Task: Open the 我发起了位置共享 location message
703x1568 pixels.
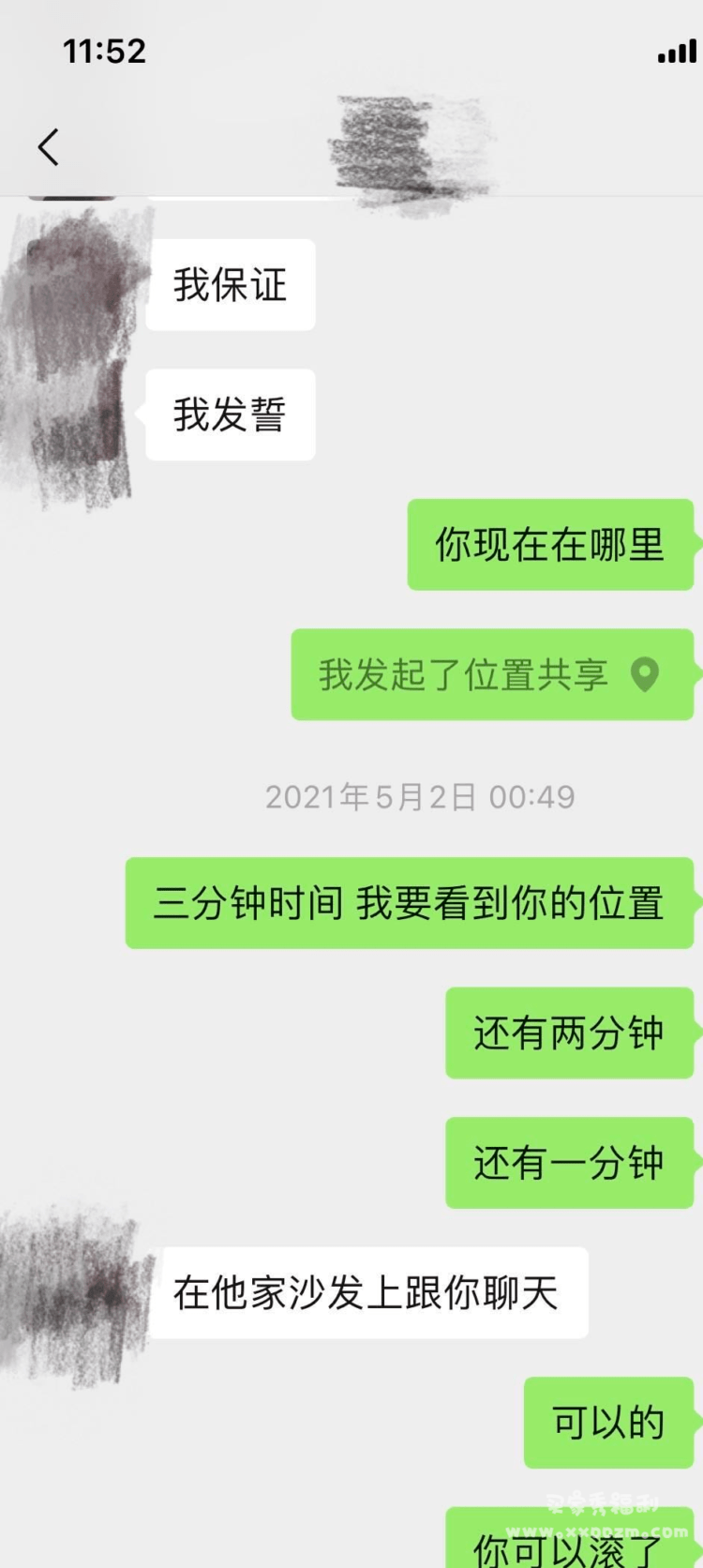Action: point(491,674)
